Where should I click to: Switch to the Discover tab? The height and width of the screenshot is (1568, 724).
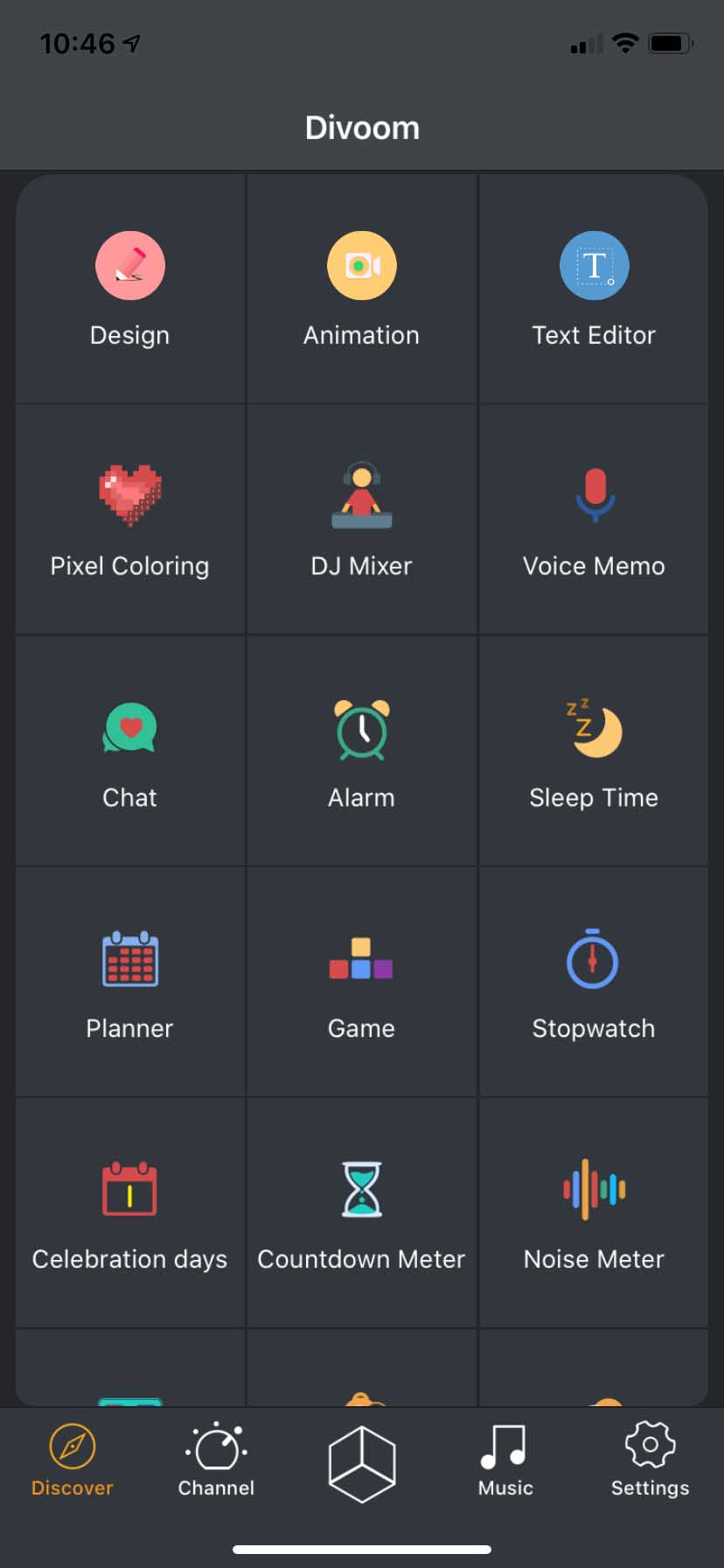click(73, 1460)
